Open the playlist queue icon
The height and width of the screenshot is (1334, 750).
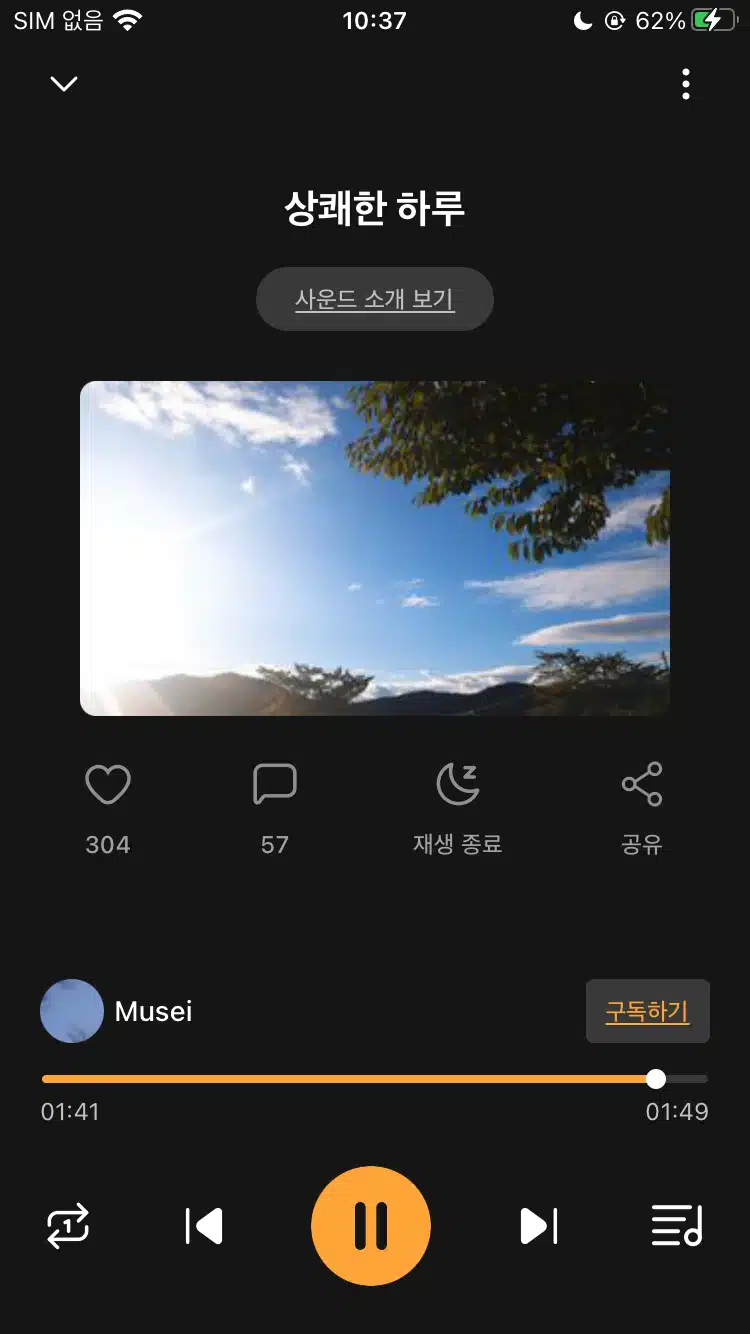click(x=677, y=1226)
